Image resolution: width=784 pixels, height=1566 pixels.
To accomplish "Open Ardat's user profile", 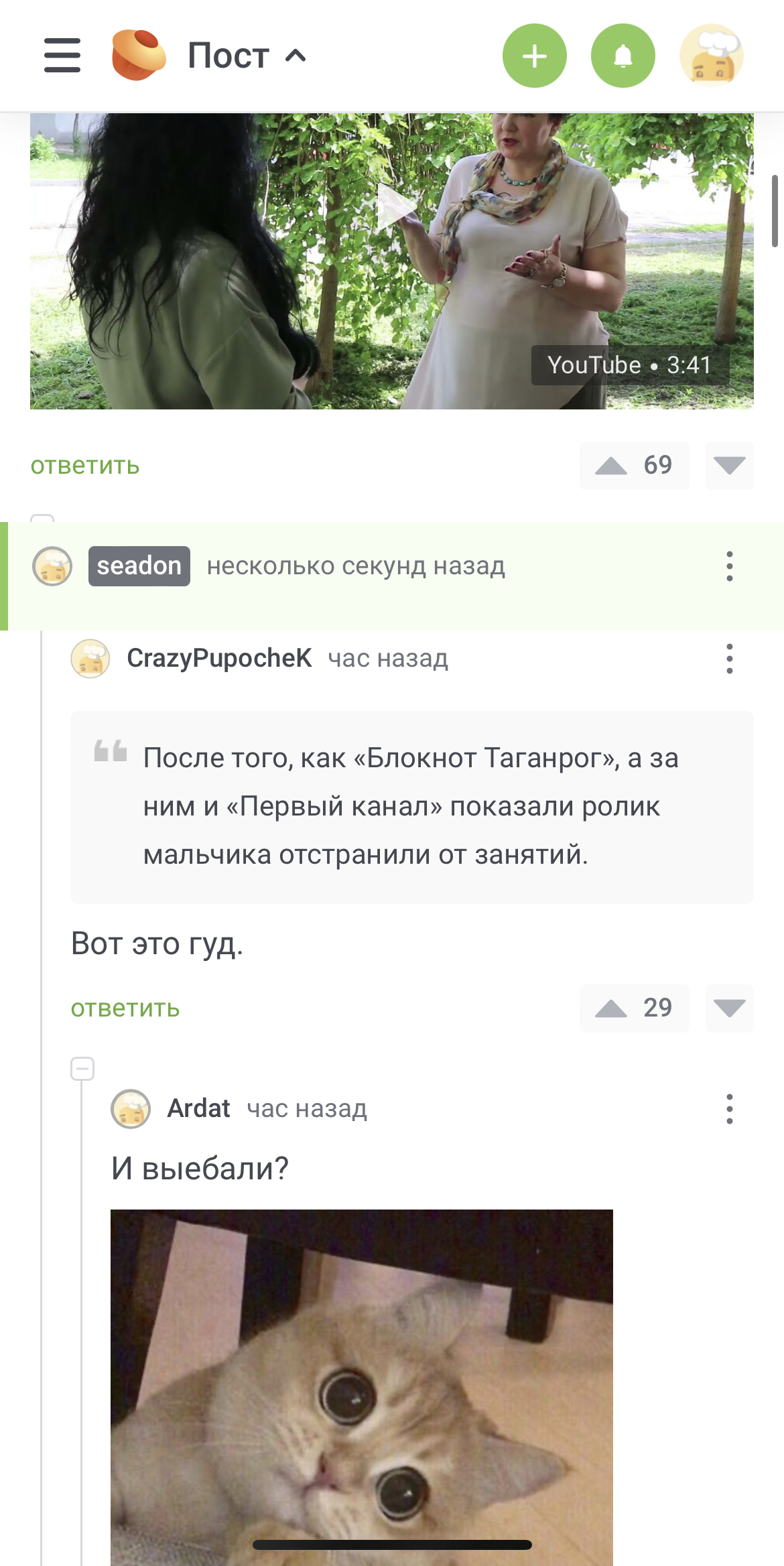I will pyautogui.click(x=198, y=1108).
